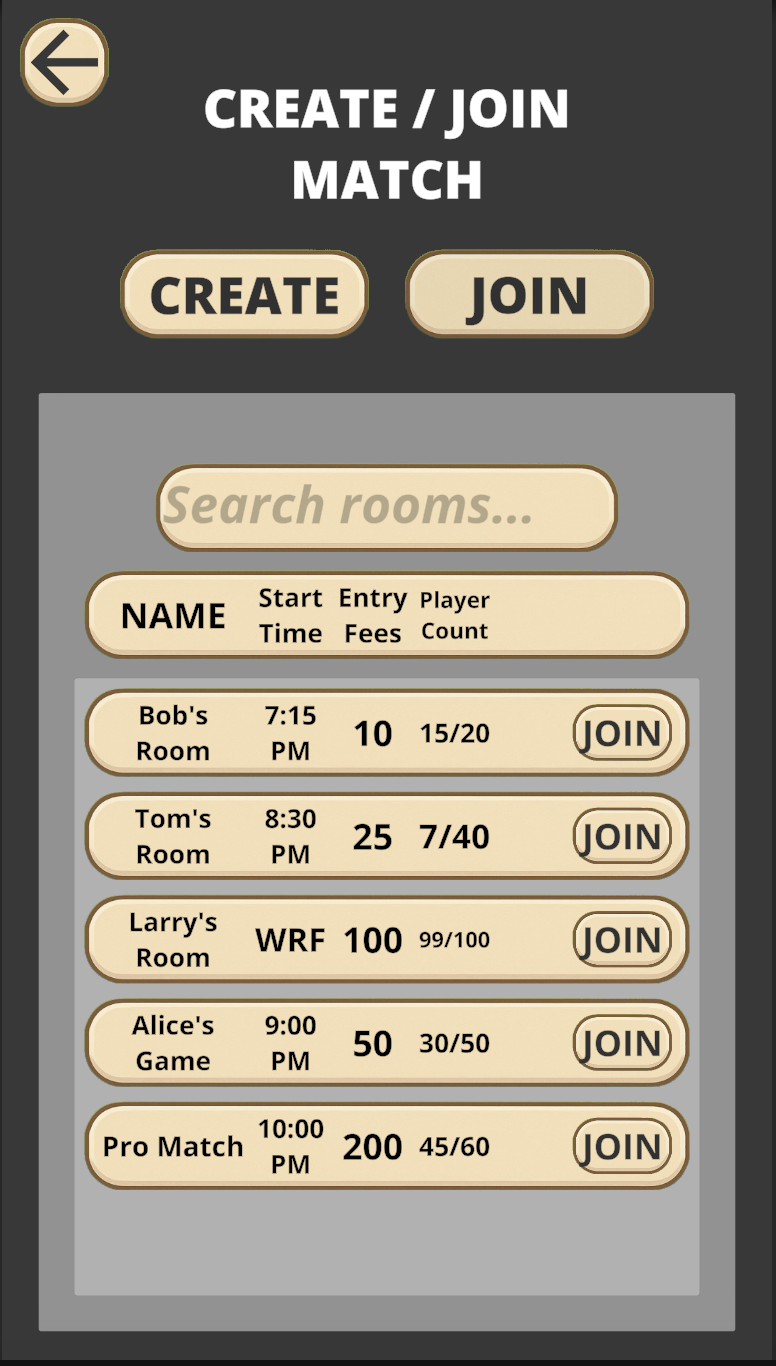Join Larry's Room
Viewport: 776px width, 1366px height.
(x=621, y=940)
